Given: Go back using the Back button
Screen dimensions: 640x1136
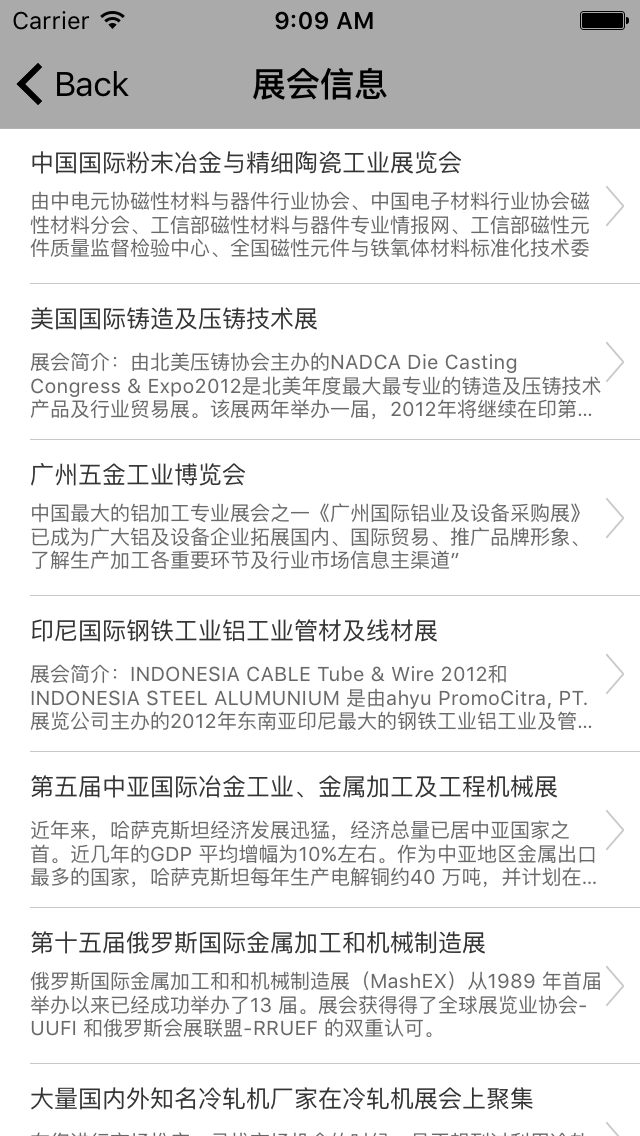Looking at the screenshot, I should click(72, 85).
